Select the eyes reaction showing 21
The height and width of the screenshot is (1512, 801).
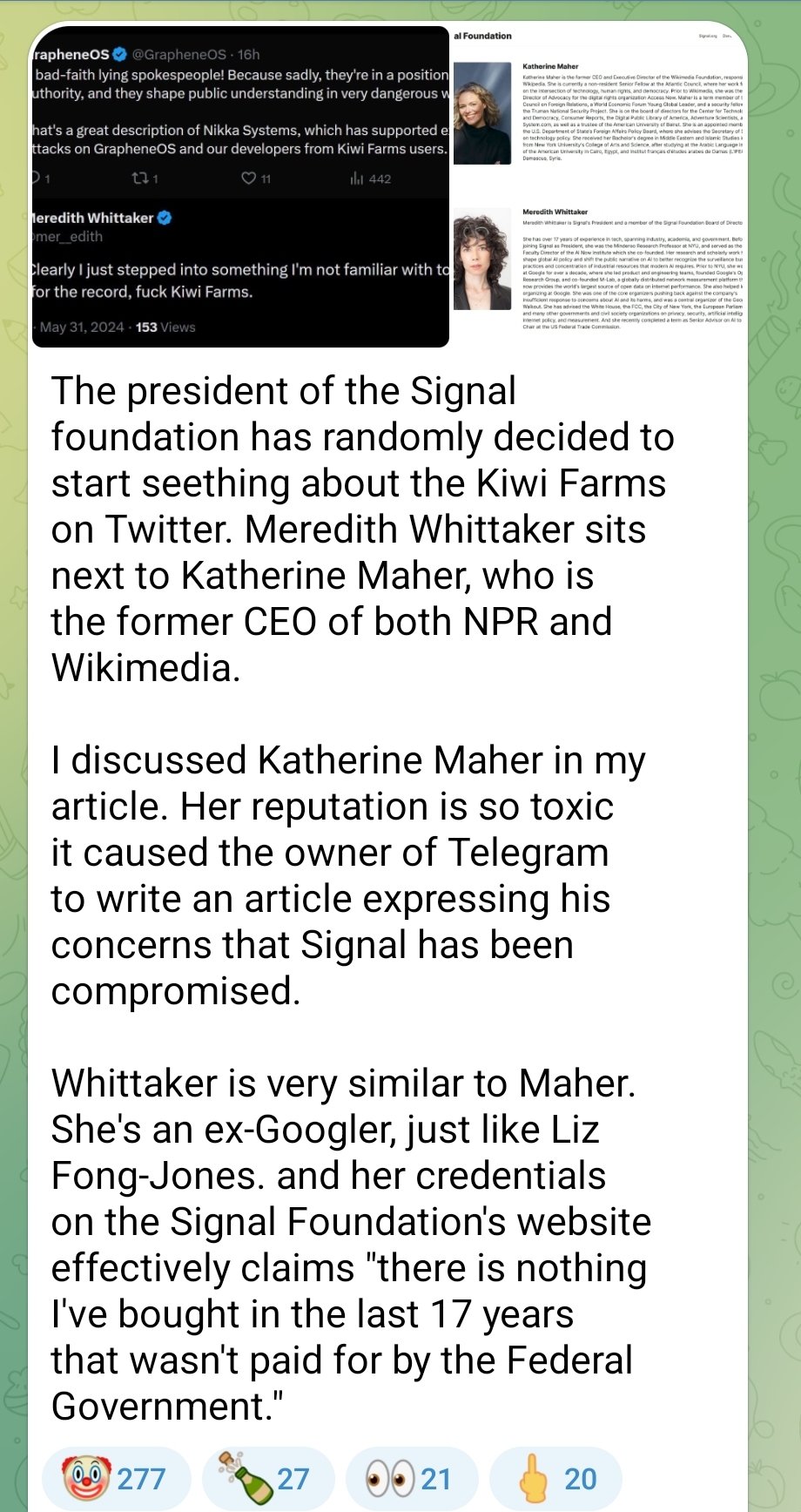[411, 1478]
